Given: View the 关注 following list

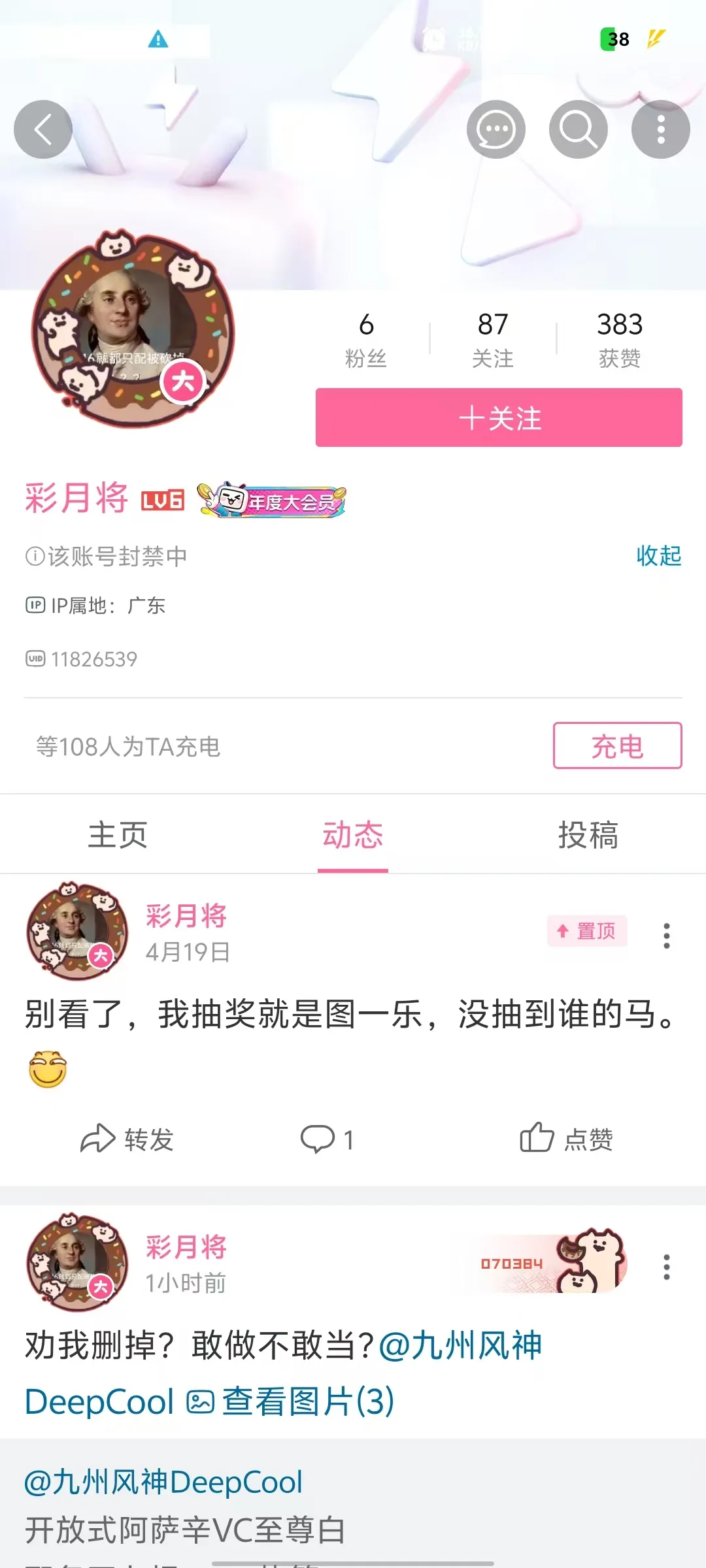Looking at the screenshot, I should click(x=493, y=340).
